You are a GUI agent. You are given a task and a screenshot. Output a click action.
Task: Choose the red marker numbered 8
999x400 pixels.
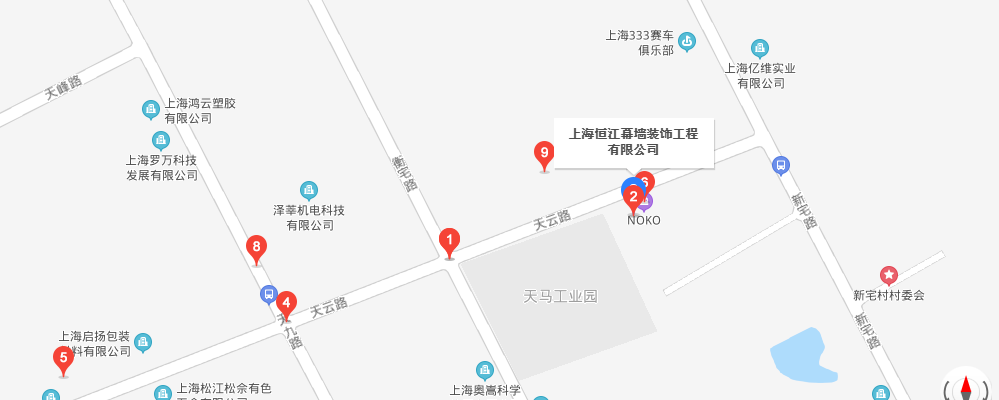click(256, 247)
